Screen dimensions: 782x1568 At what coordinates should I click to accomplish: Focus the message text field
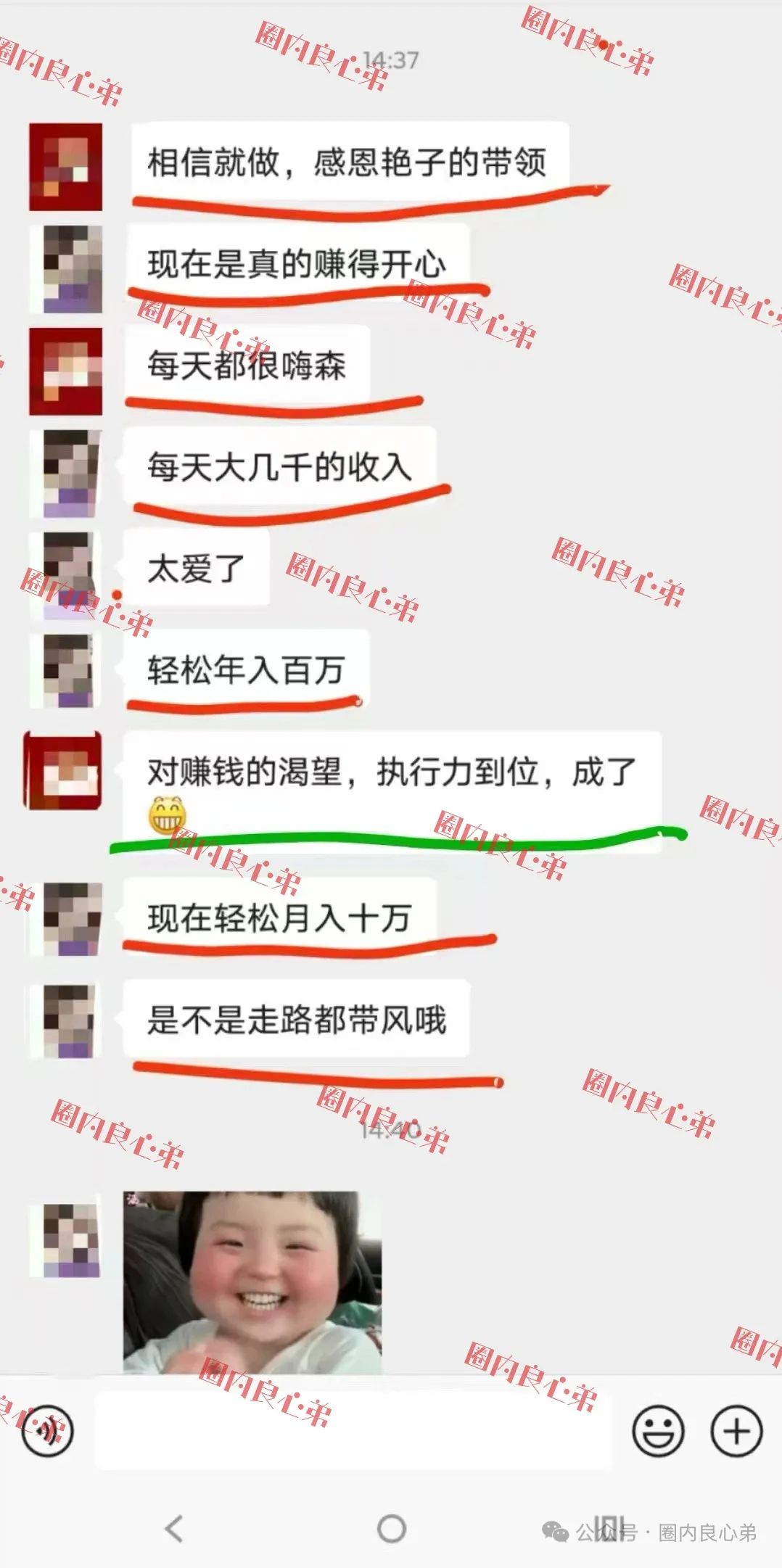point(353,1430)
